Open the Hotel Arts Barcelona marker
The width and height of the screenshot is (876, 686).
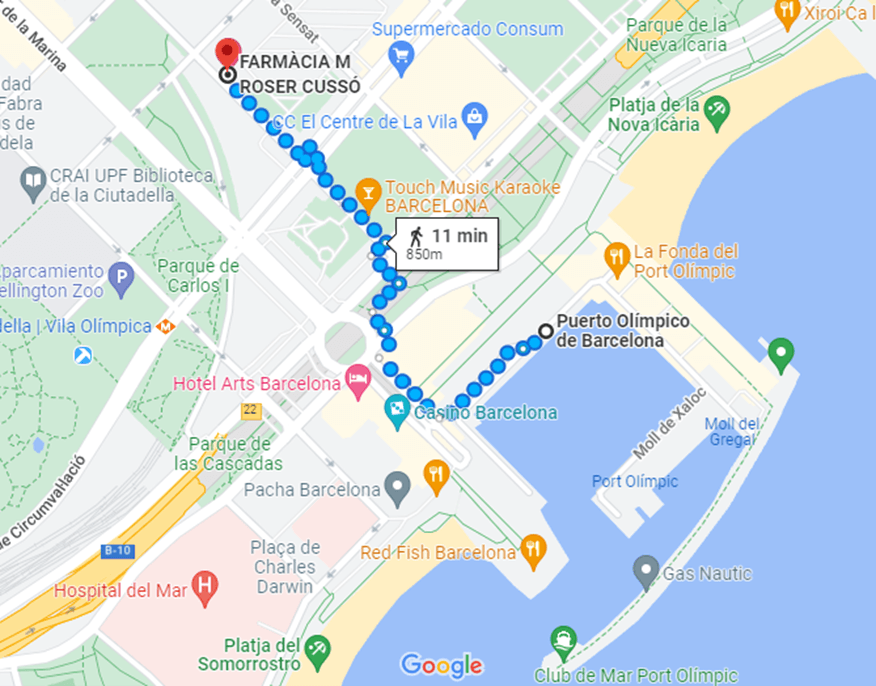pos(357,382)
